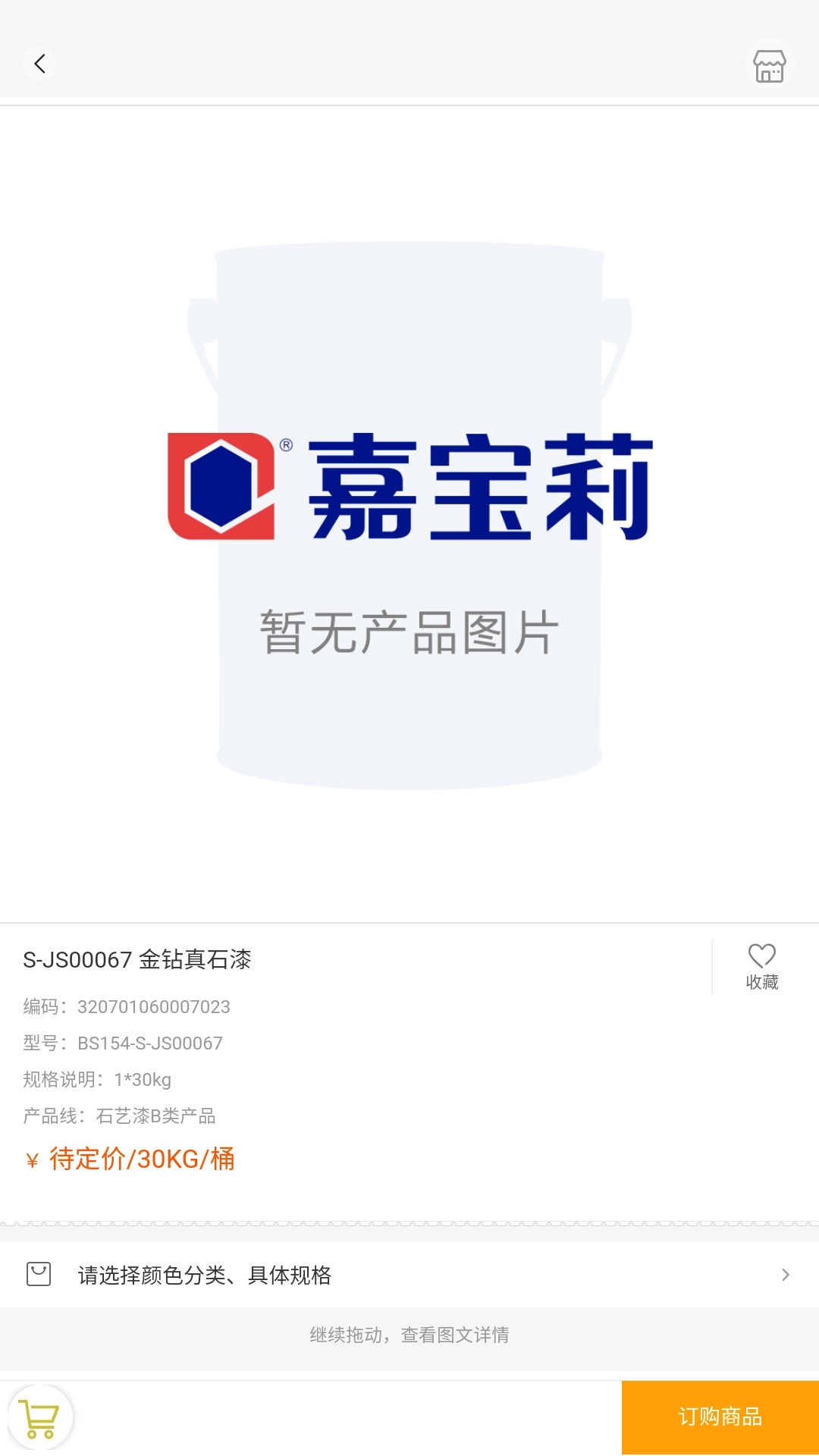
Task: Tap 收藏 label under the heart
Action: click(x=761, y=981)
